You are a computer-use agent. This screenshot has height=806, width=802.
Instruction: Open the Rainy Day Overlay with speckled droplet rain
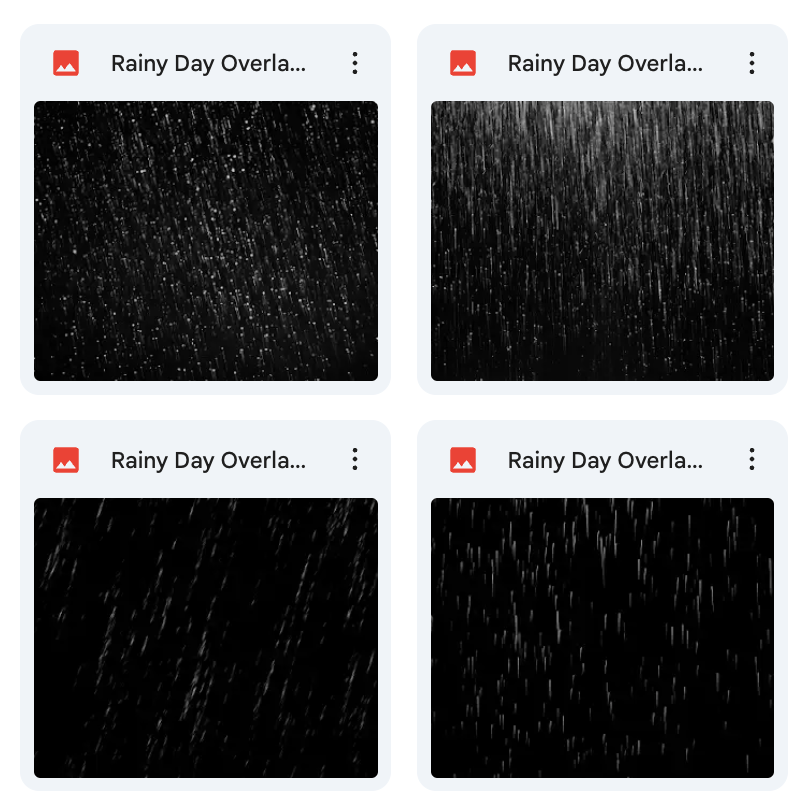click(x=205, y=240)
